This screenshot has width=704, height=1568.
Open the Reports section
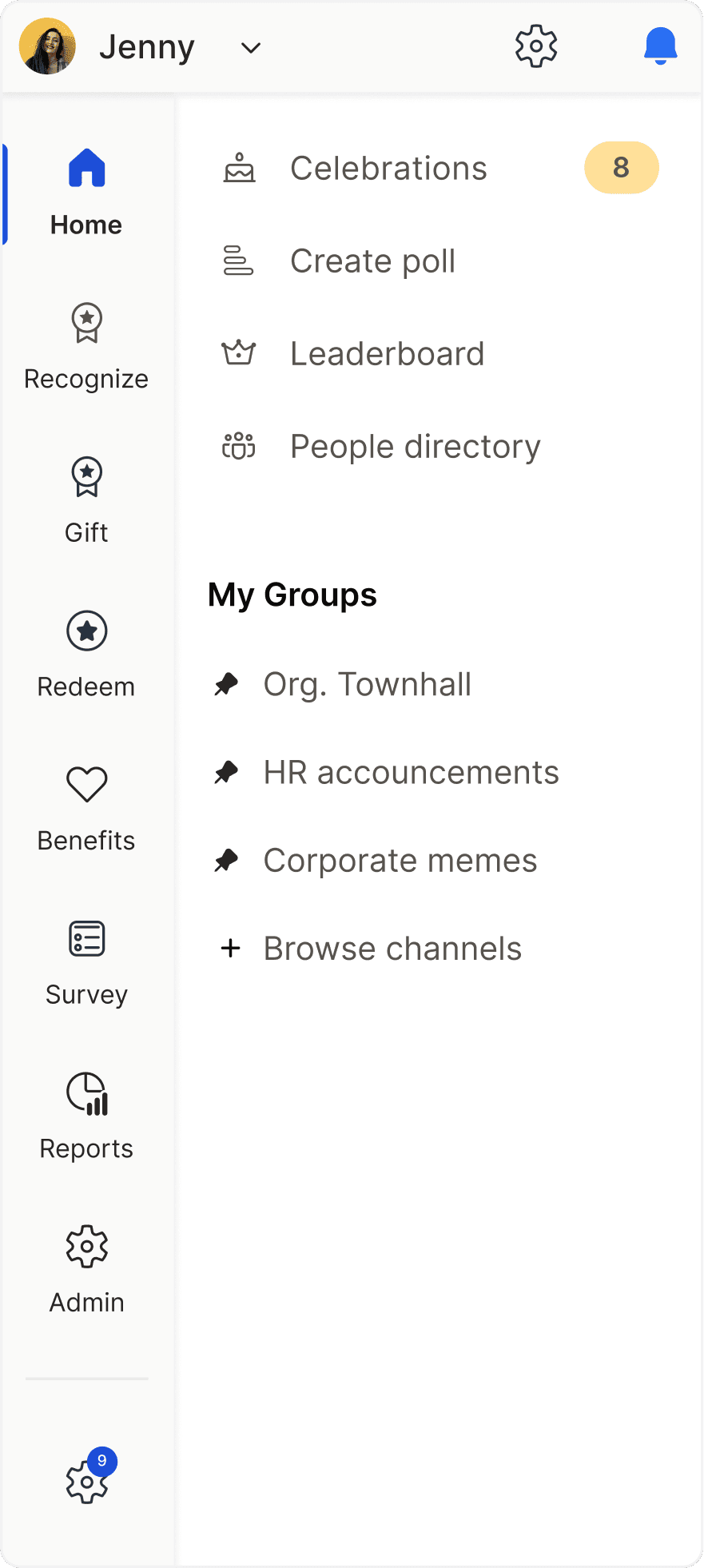[x=86, y=1116]
